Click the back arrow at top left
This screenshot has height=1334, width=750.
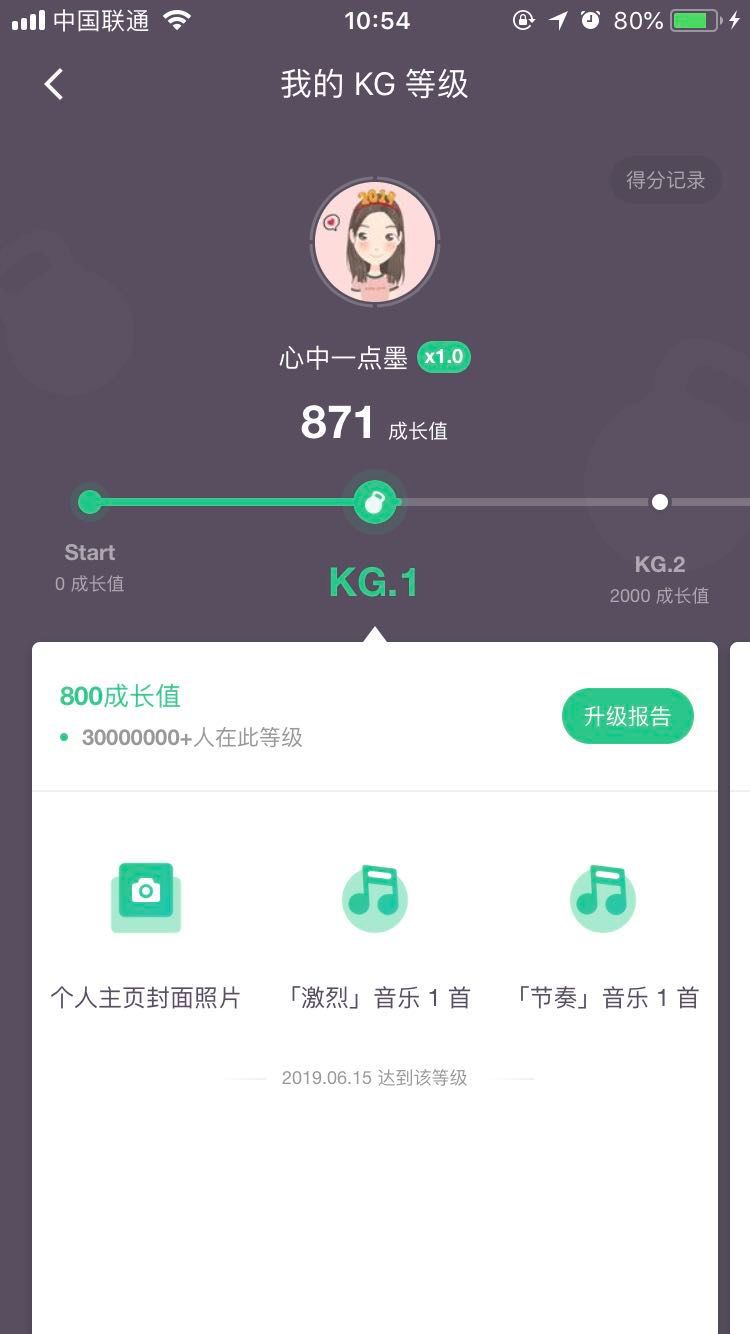tap(52, 84)
